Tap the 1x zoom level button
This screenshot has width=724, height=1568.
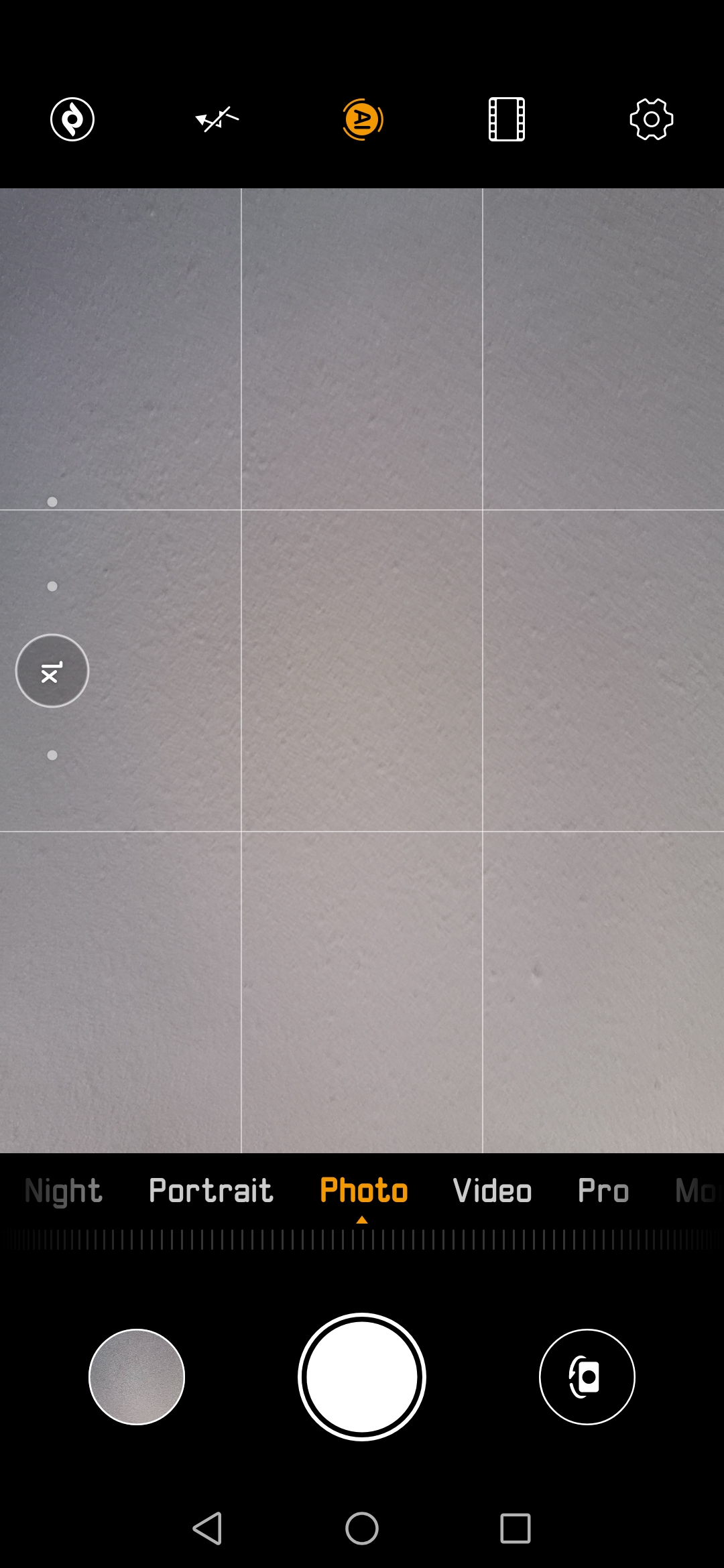point(52,671)
